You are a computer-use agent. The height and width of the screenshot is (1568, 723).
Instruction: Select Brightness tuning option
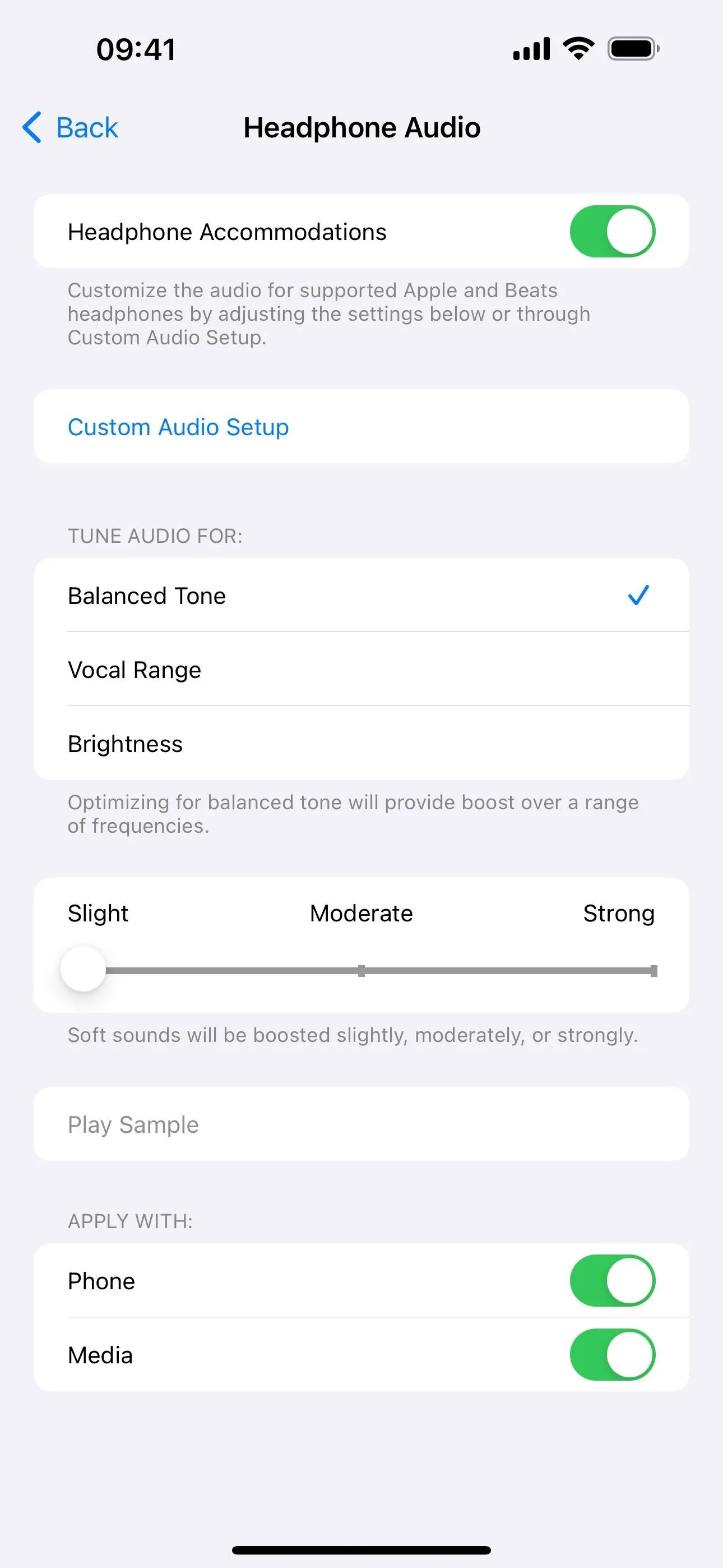(x=361, y=744)
